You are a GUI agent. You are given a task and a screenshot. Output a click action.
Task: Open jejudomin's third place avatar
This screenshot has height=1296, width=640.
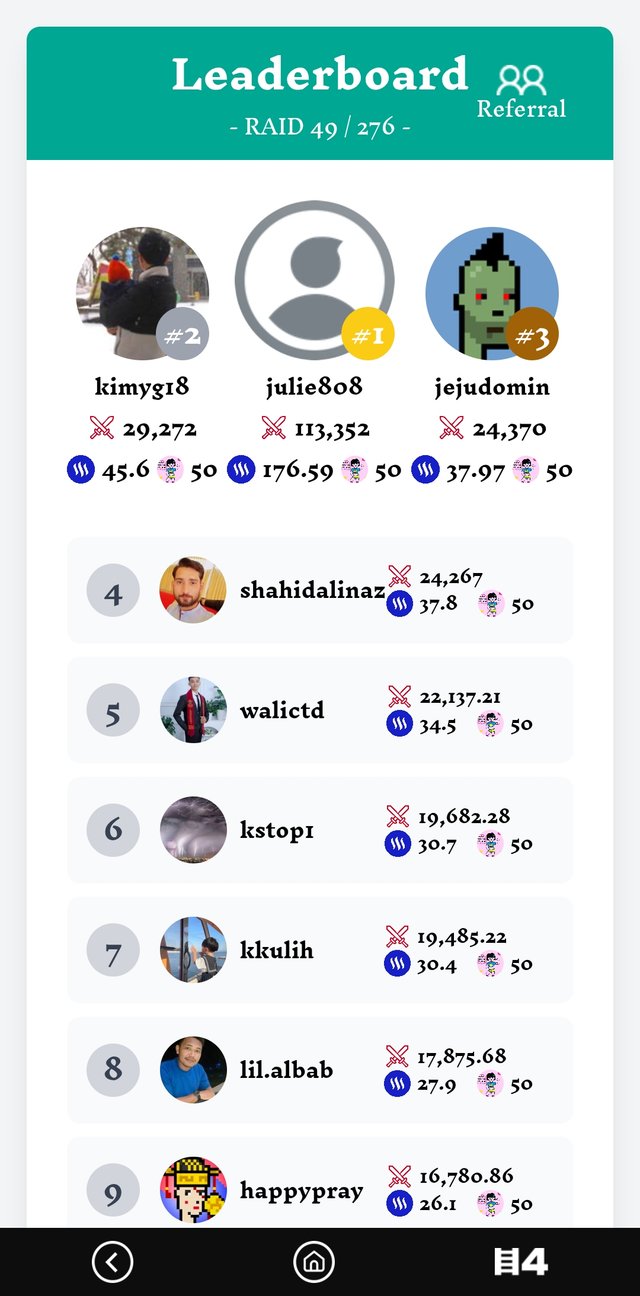pyautogui.click(x=491, y=293)
